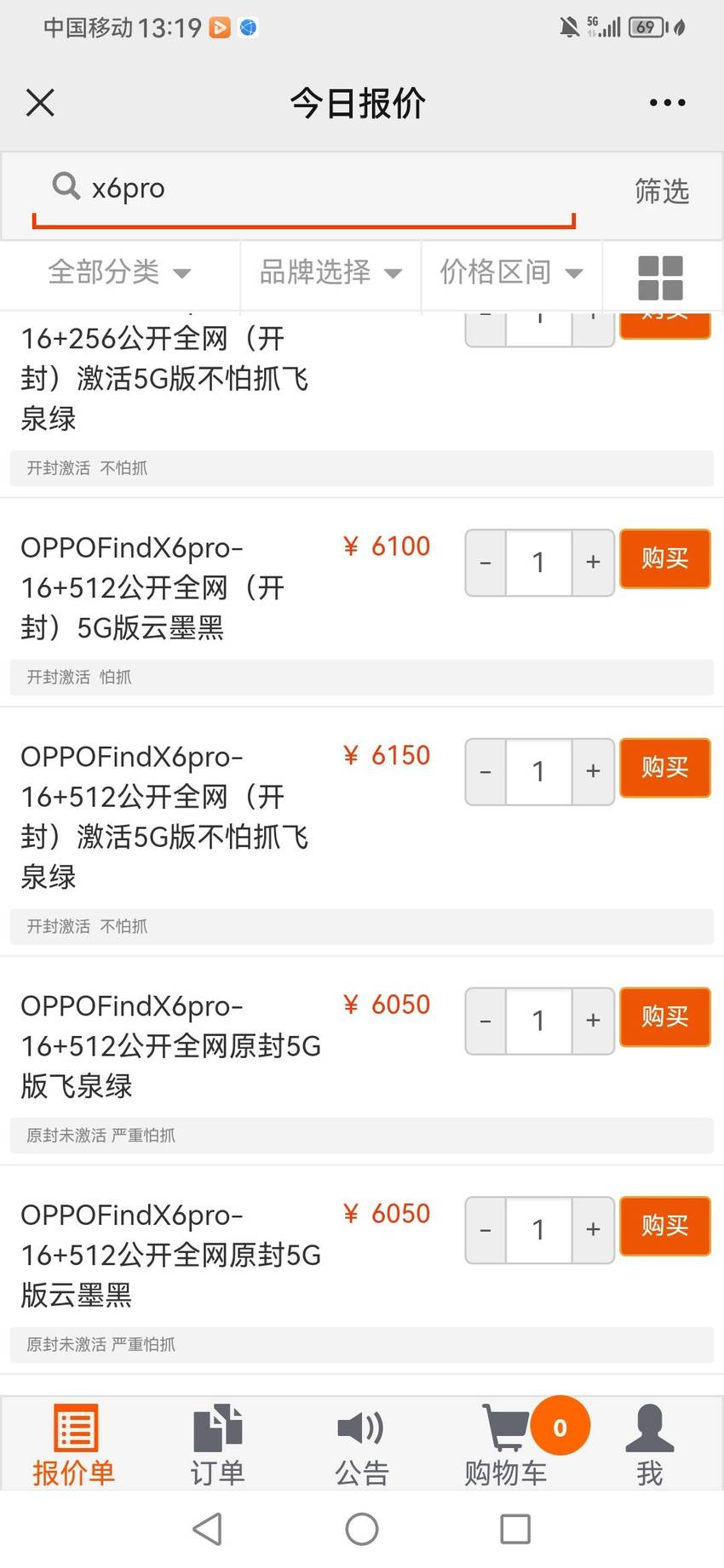
Task: Close the 今日报价 page
Action: click(x=40, y=103)
